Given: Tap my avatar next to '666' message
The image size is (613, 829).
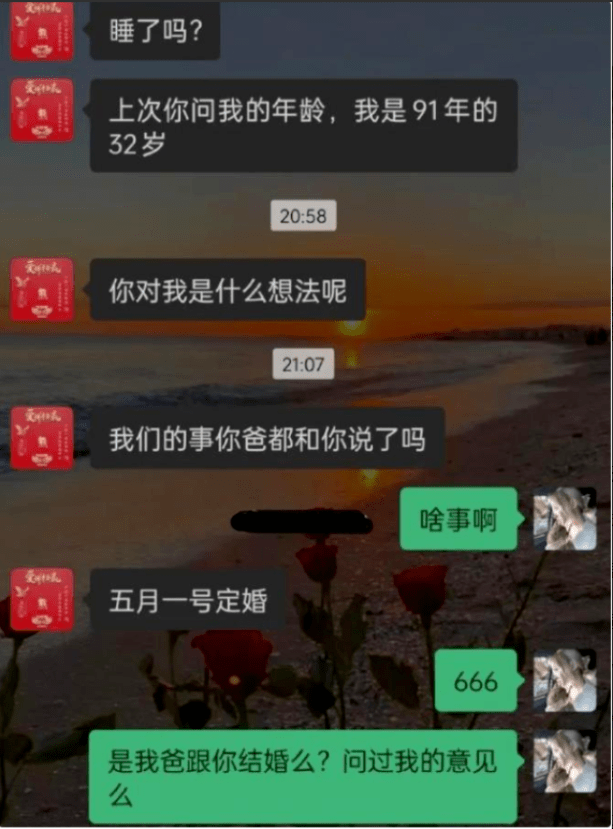Looking at the screenshot, I should pos(564,680).
